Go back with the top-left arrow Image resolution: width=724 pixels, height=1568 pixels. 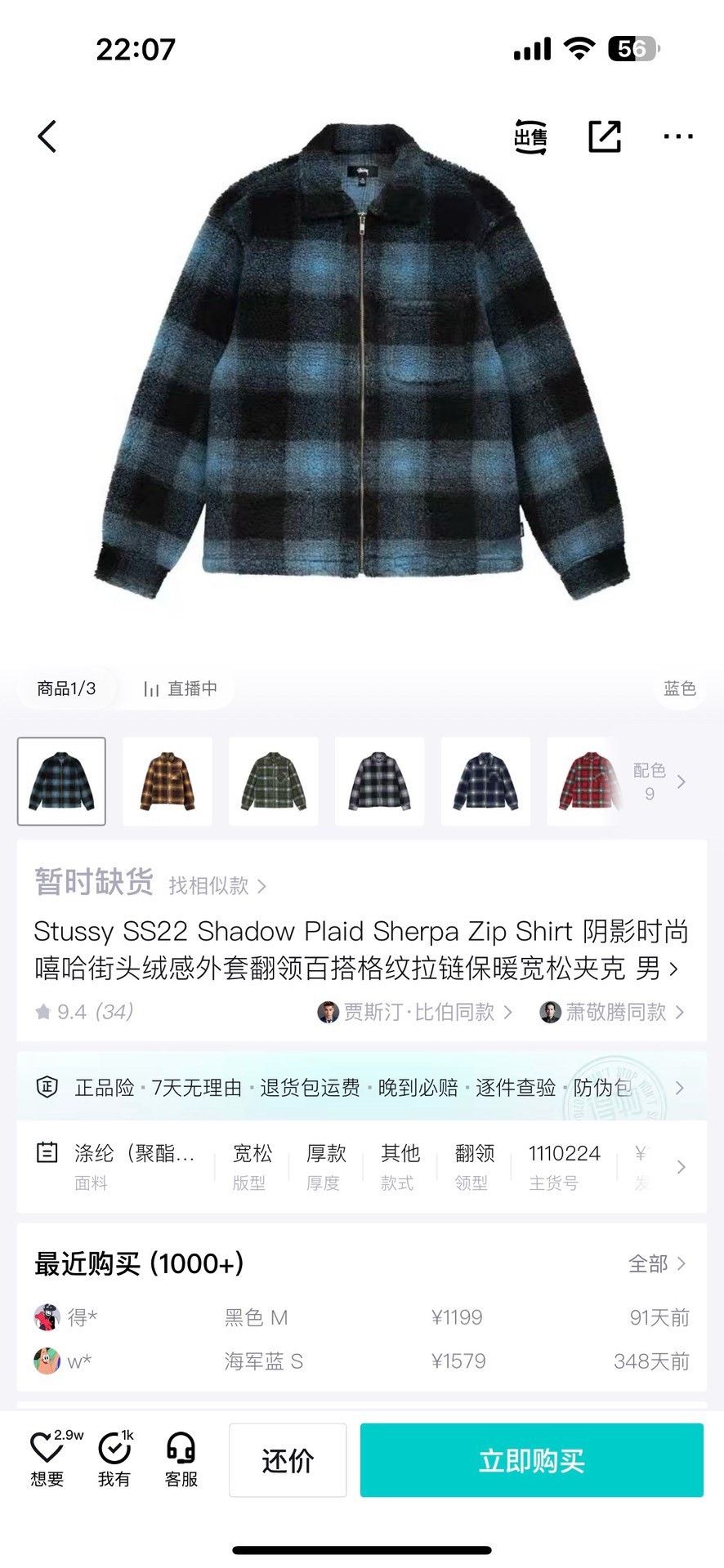click(x=47, y=136)
